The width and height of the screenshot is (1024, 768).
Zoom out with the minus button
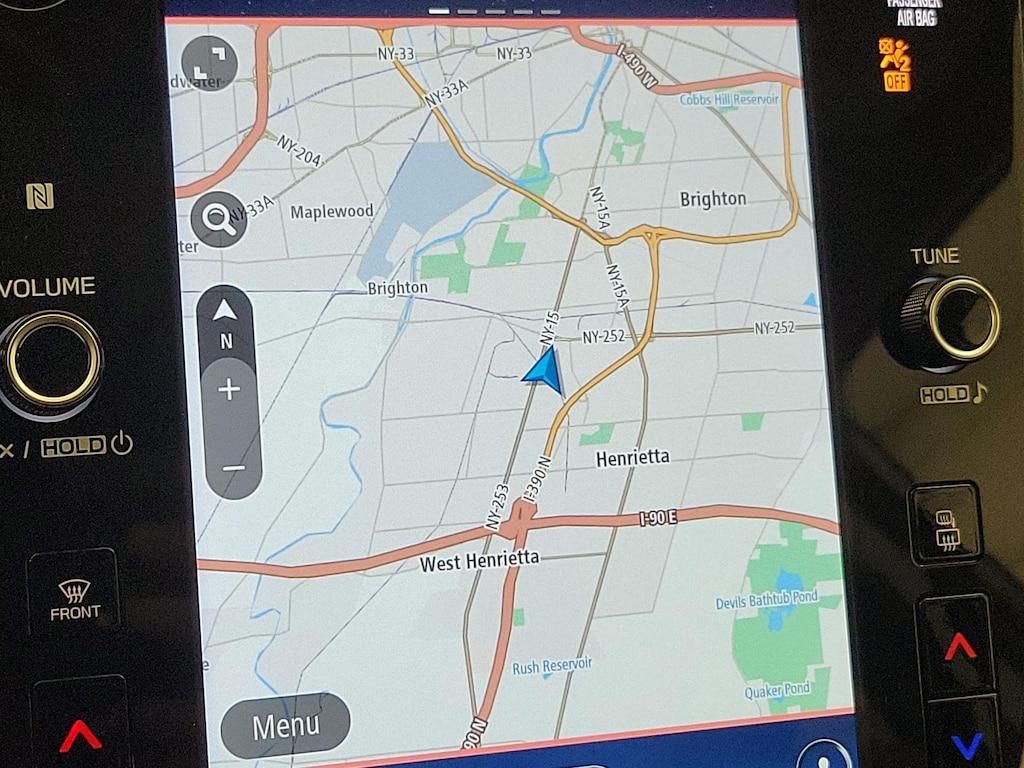coord(232,466)
